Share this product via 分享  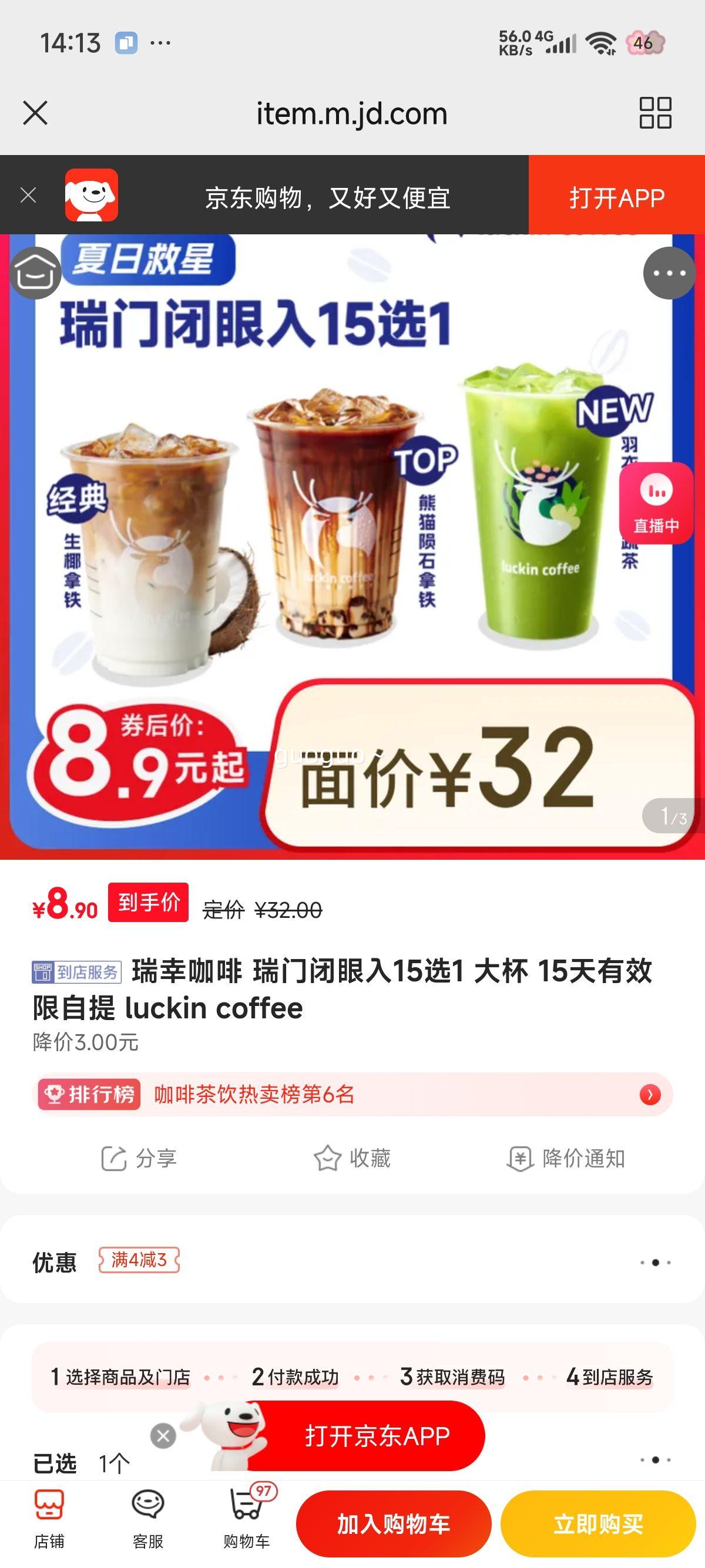pos(139,1158)
